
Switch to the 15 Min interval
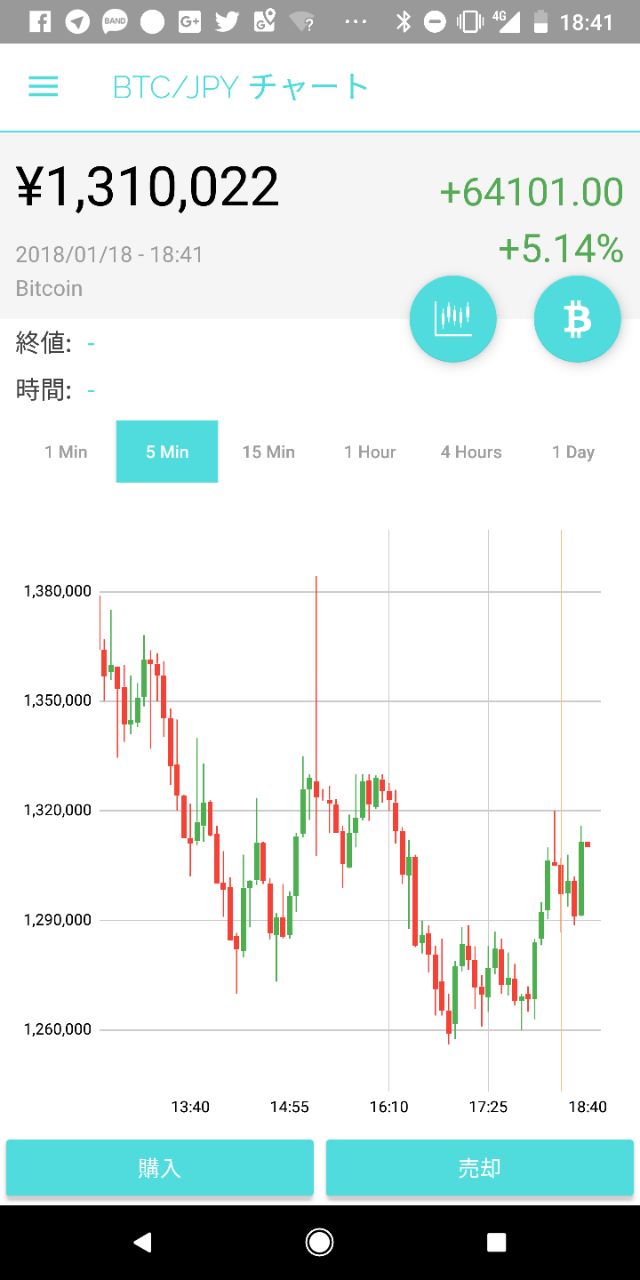point(268,452)
